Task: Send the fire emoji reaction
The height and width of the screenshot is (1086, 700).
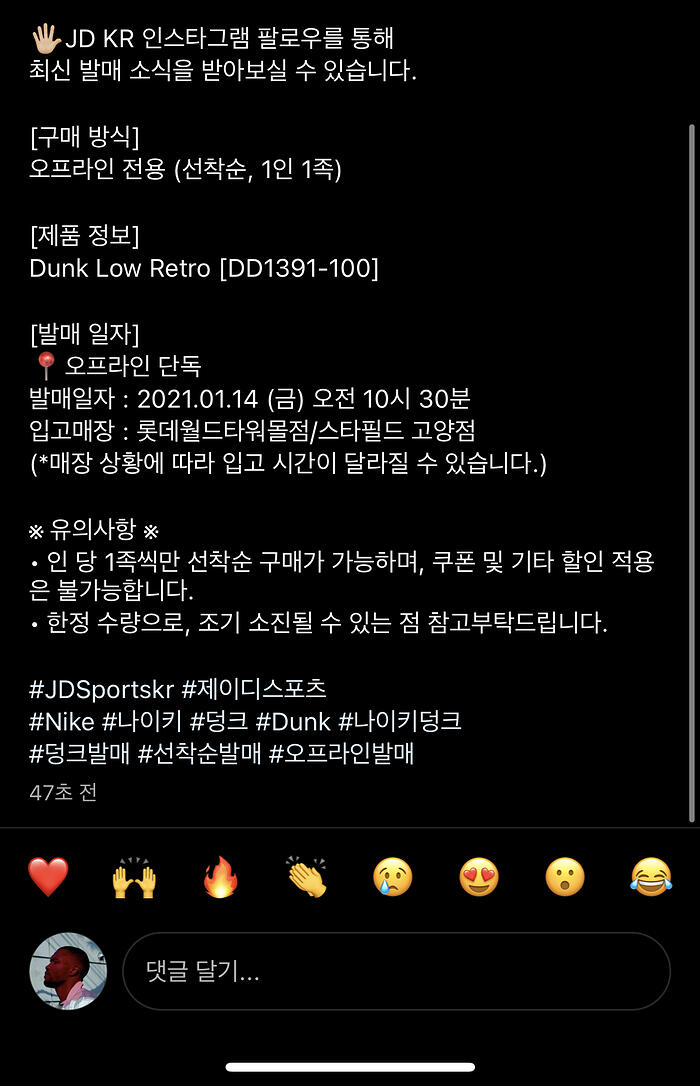Action: 220,877
